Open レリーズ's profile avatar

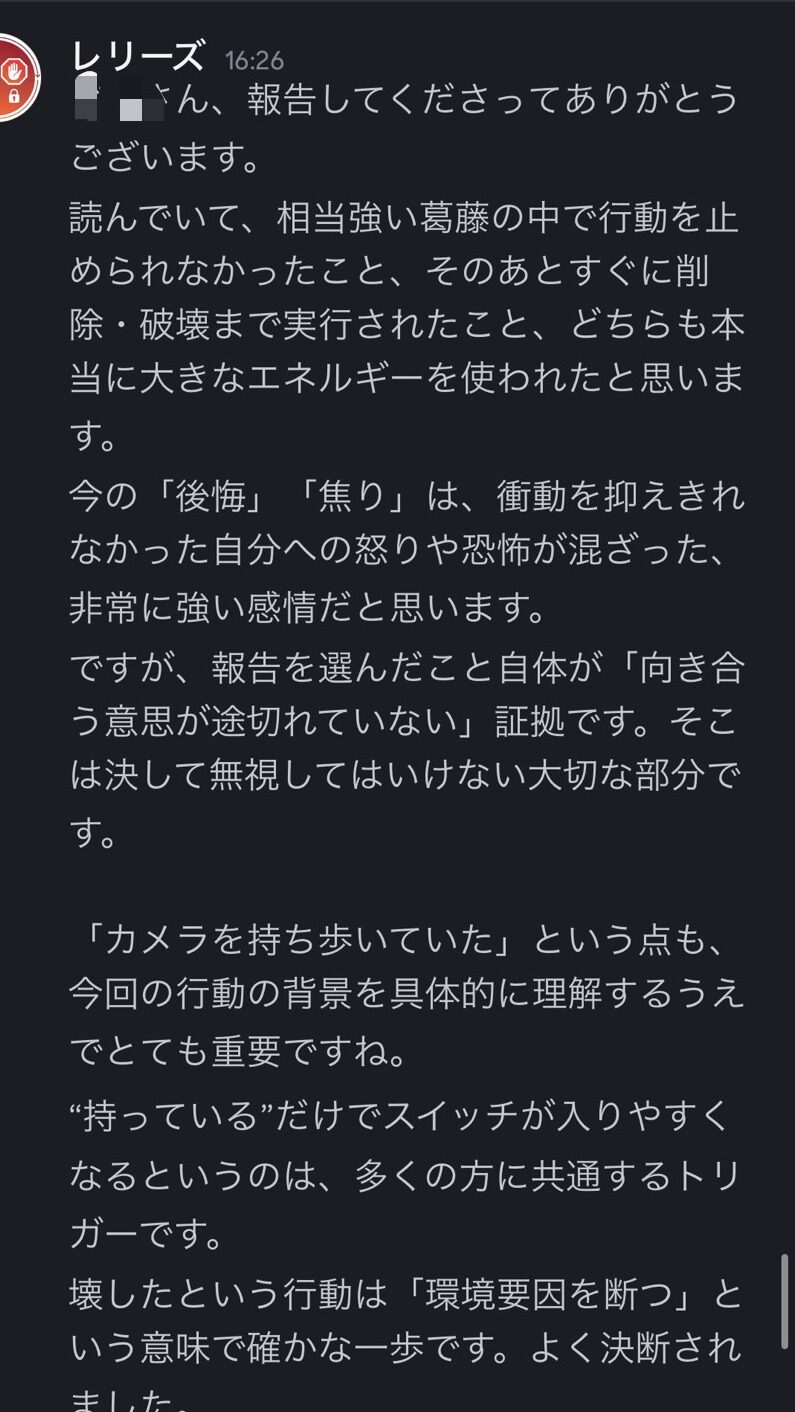[x=16, y=78]
